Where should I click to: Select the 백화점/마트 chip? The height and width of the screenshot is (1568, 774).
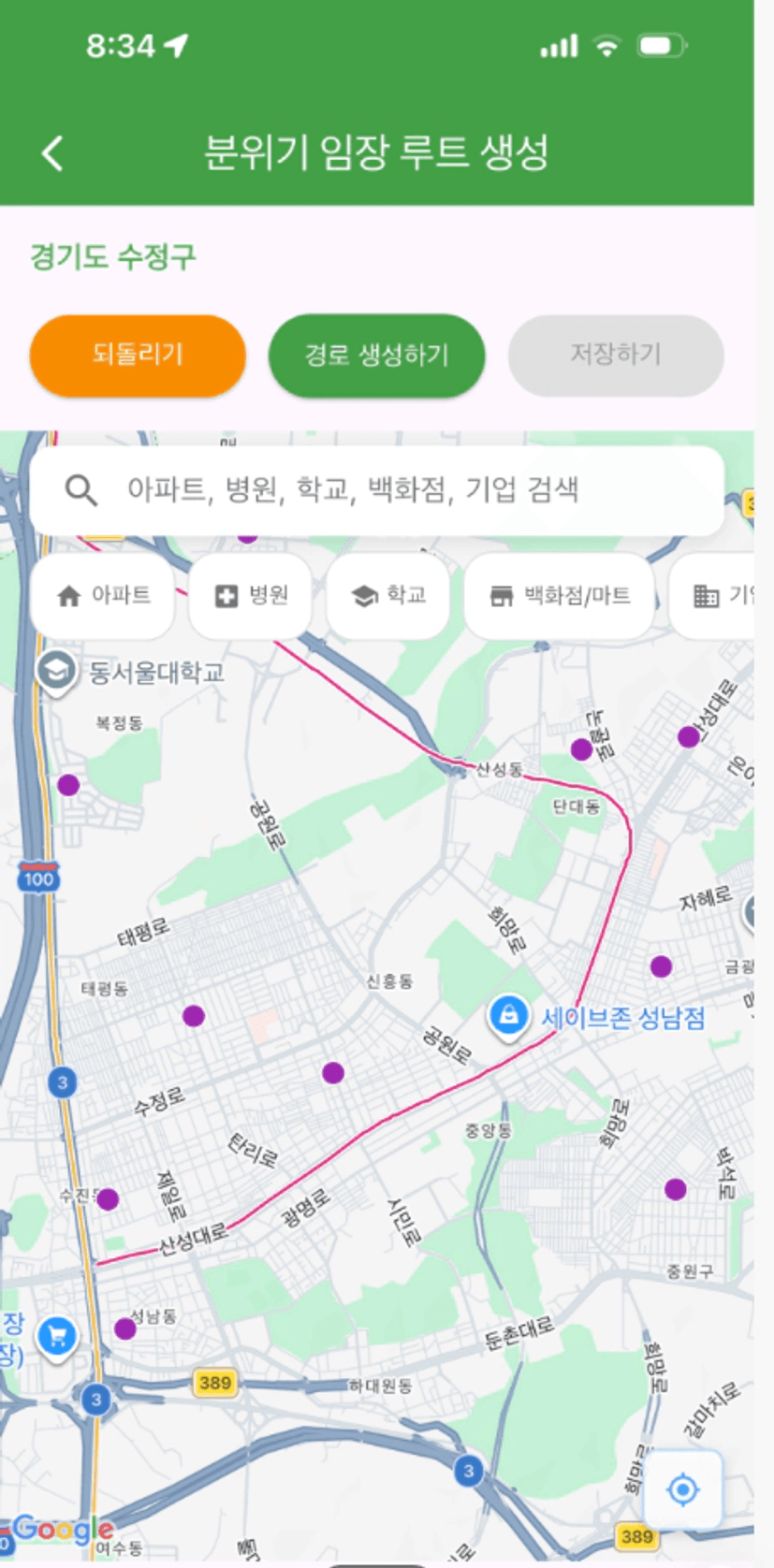pos(559,595)
